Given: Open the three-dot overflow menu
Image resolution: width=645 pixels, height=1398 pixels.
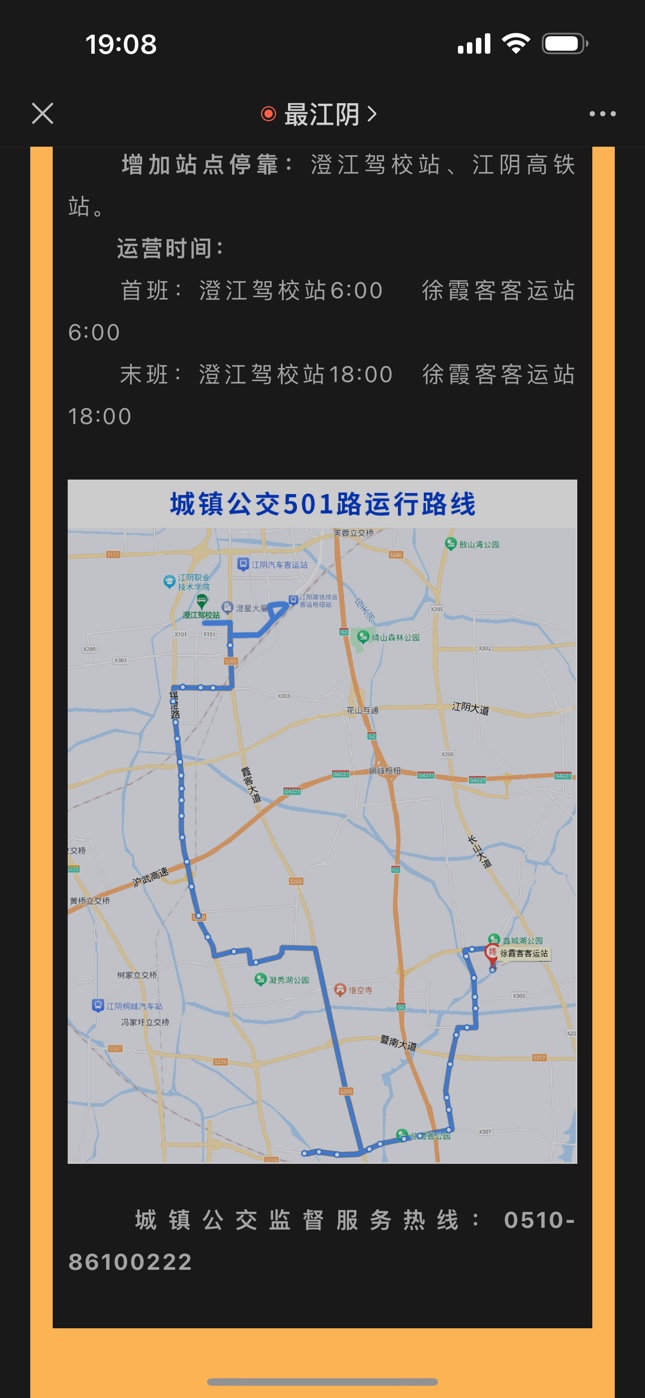Looking at the screenshot, I should pos(602,114).
